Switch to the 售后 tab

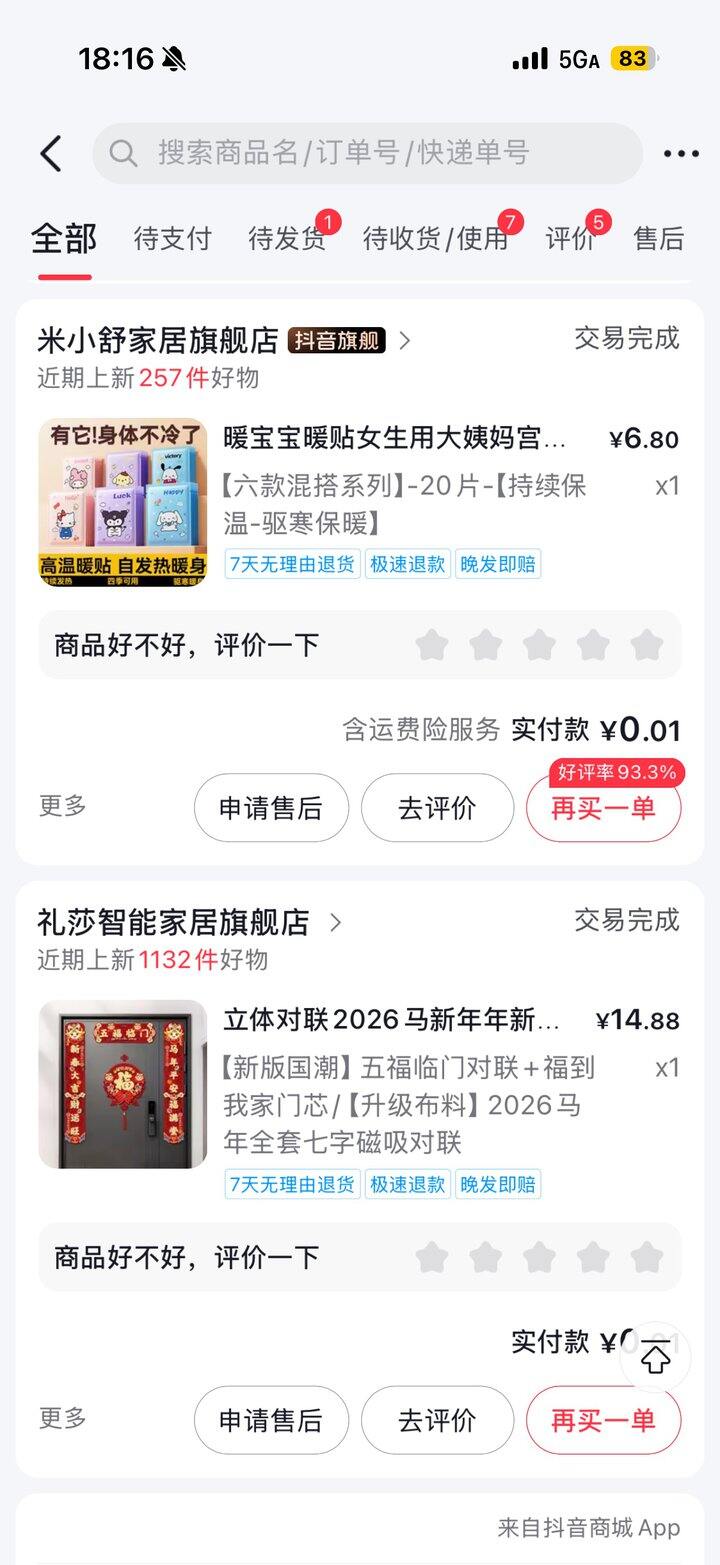[658, 238]
